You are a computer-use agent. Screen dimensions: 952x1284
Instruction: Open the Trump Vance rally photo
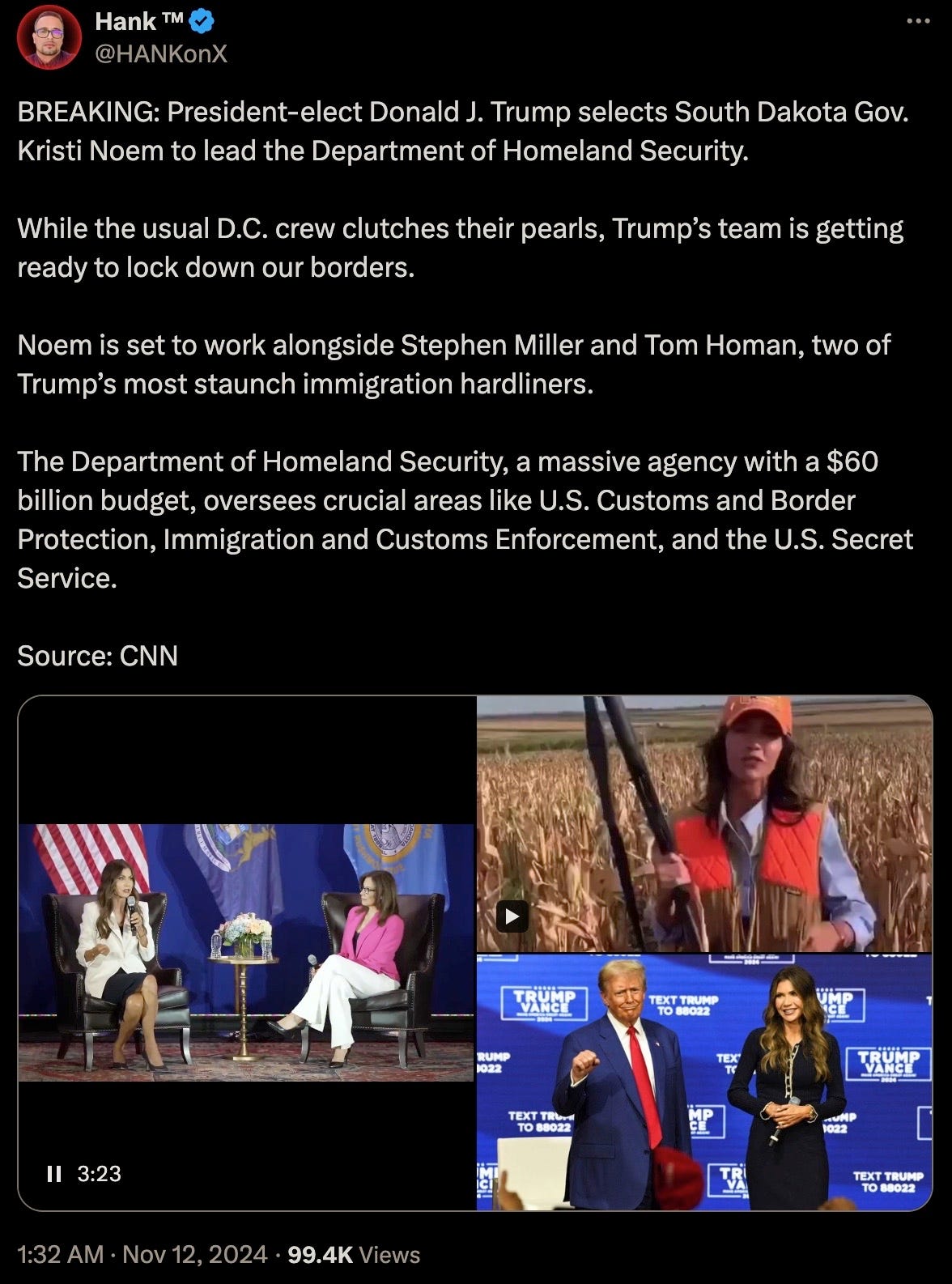tap(703, 1082)
